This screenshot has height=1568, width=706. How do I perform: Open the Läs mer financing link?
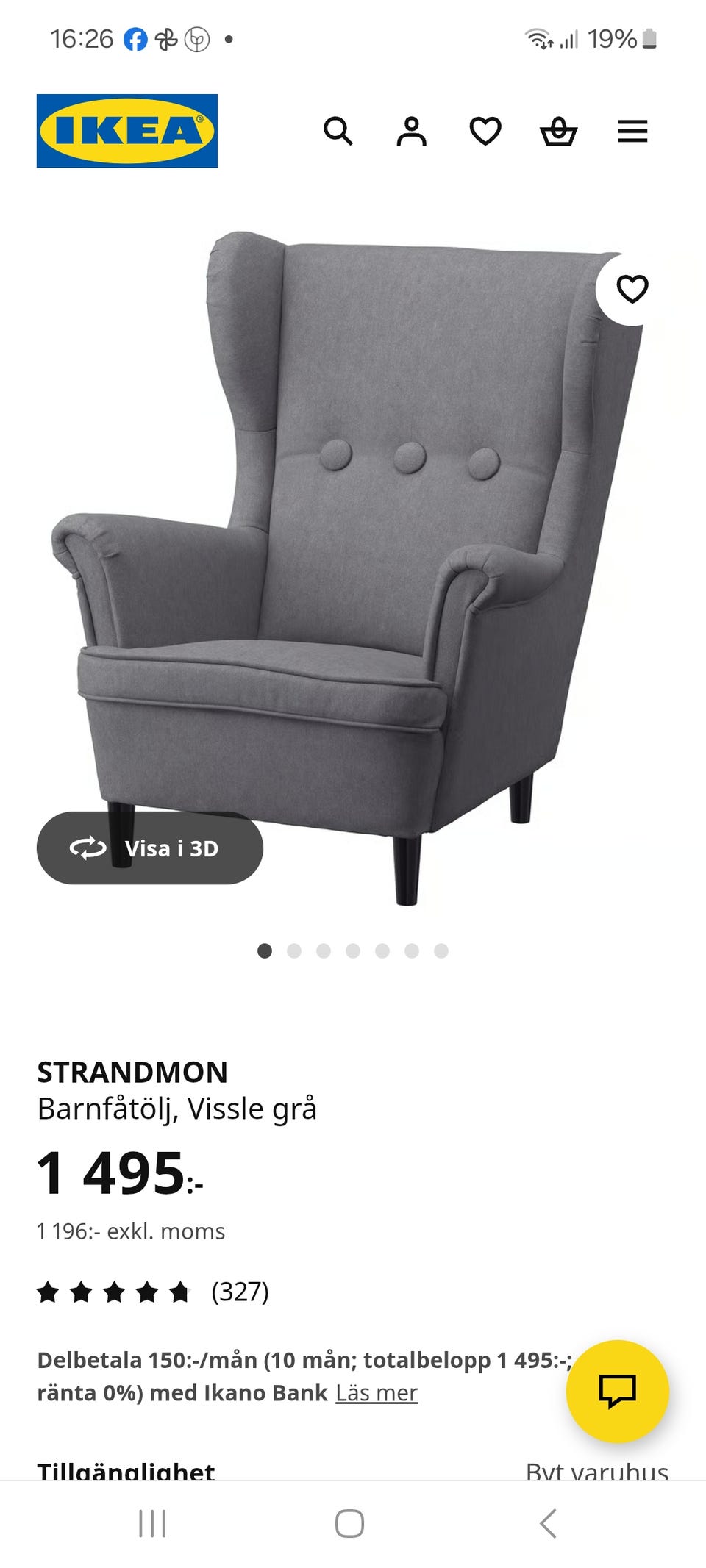[377, 1393]
